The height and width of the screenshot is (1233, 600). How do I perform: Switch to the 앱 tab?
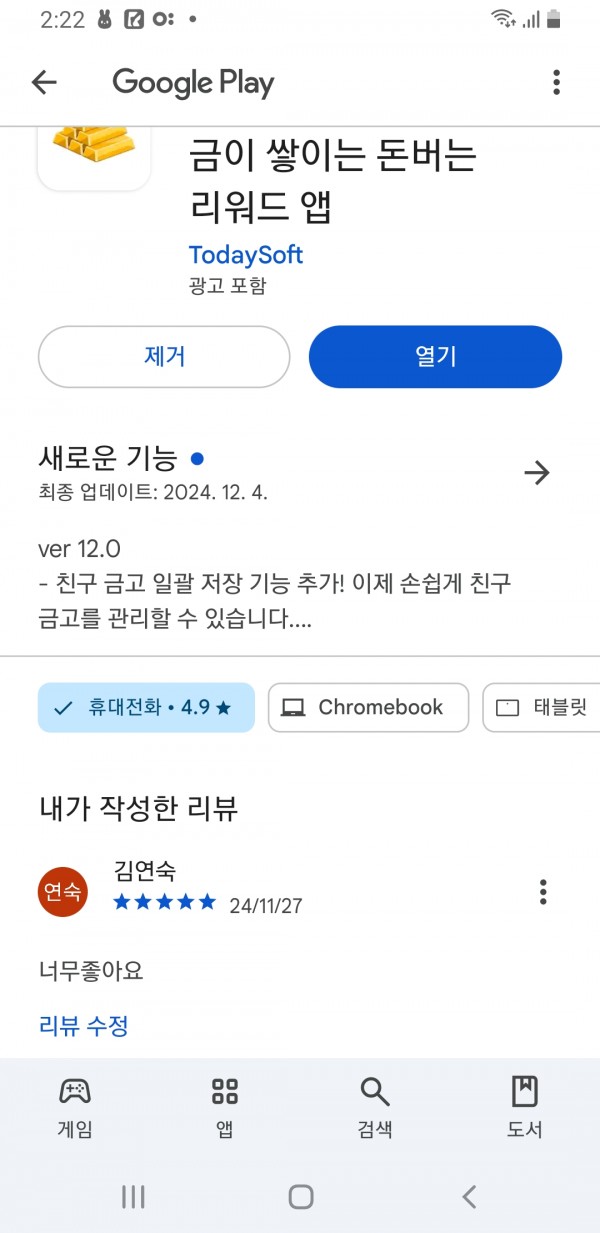[x=225, y=1107]
